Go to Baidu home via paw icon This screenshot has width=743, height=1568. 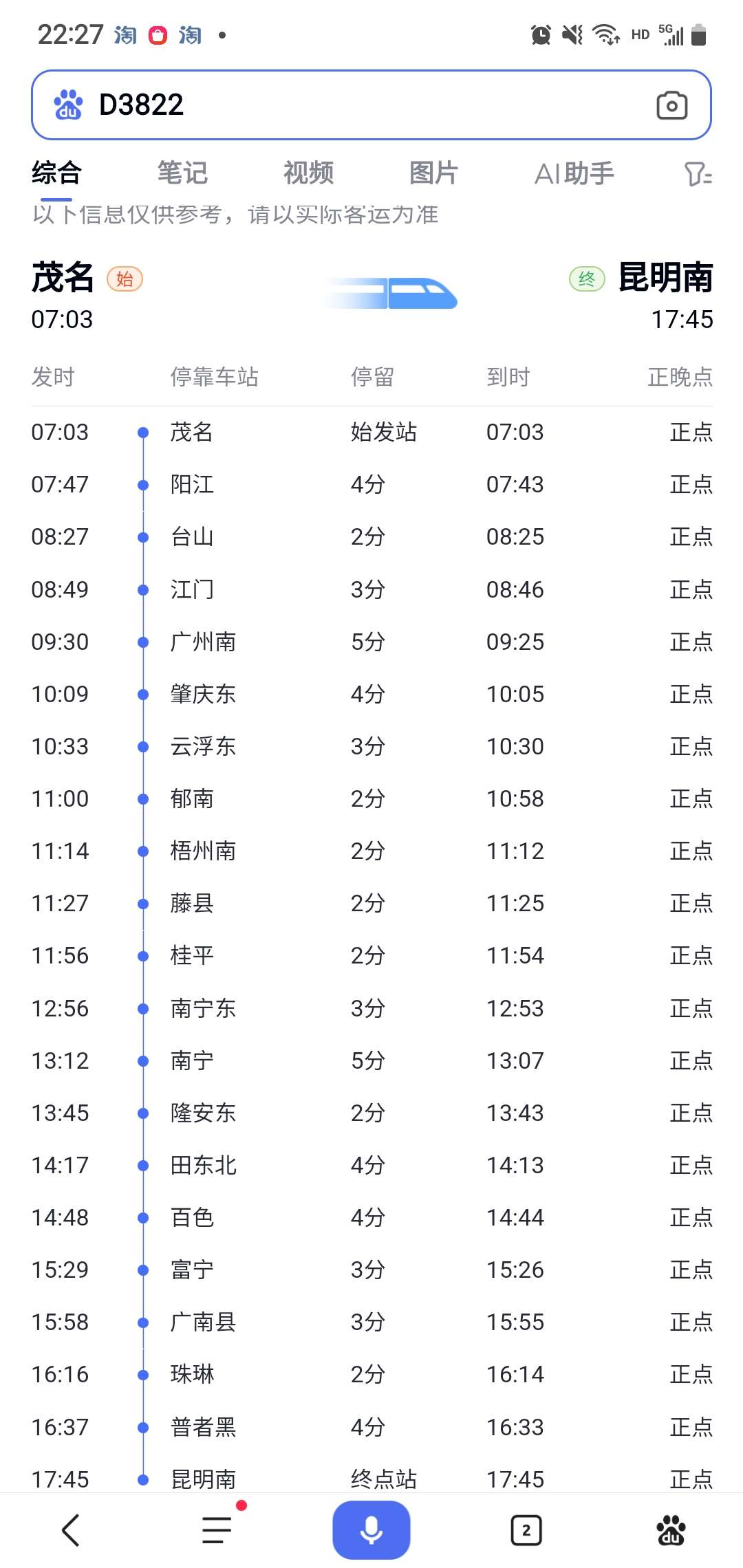pyautogui.click(x=671, y=1530)
